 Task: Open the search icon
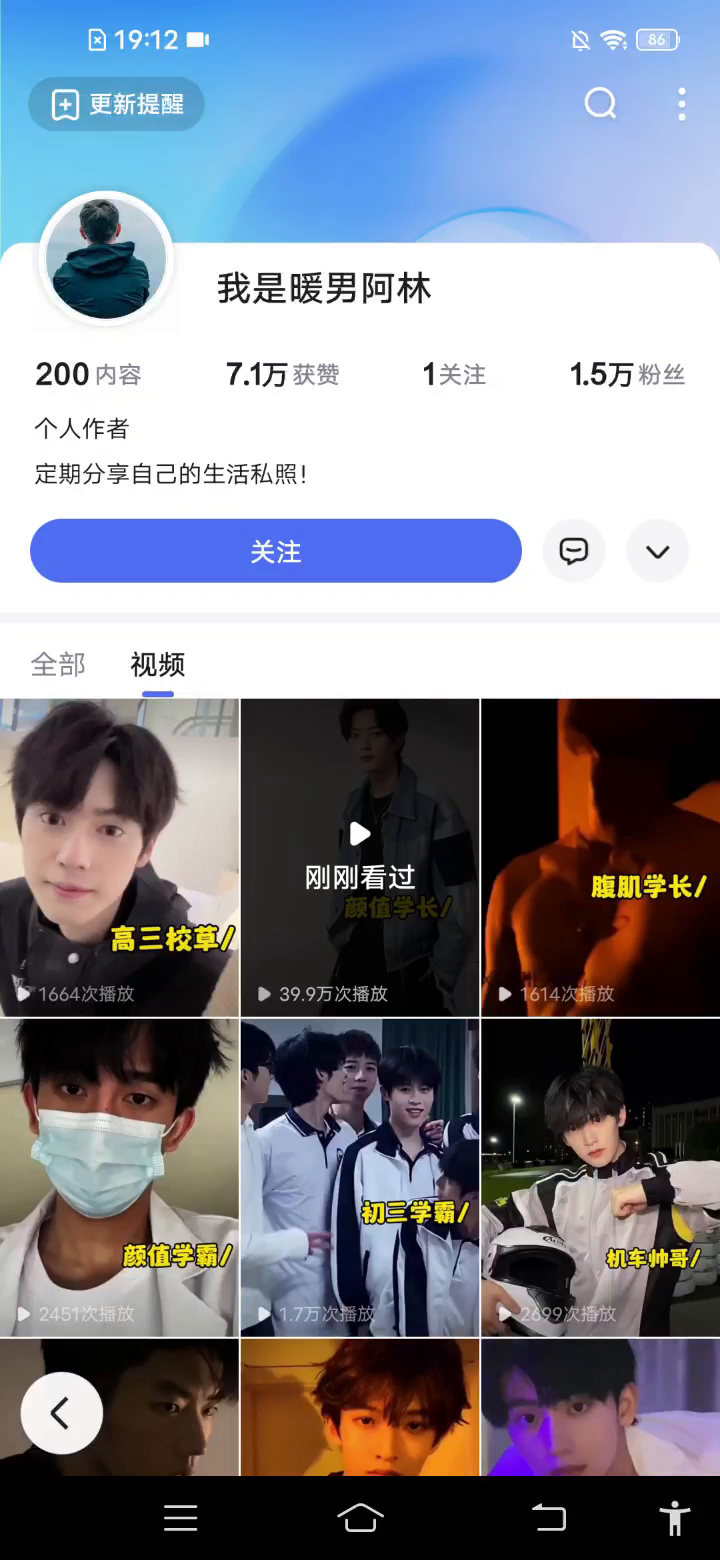(x=600, y=103)
